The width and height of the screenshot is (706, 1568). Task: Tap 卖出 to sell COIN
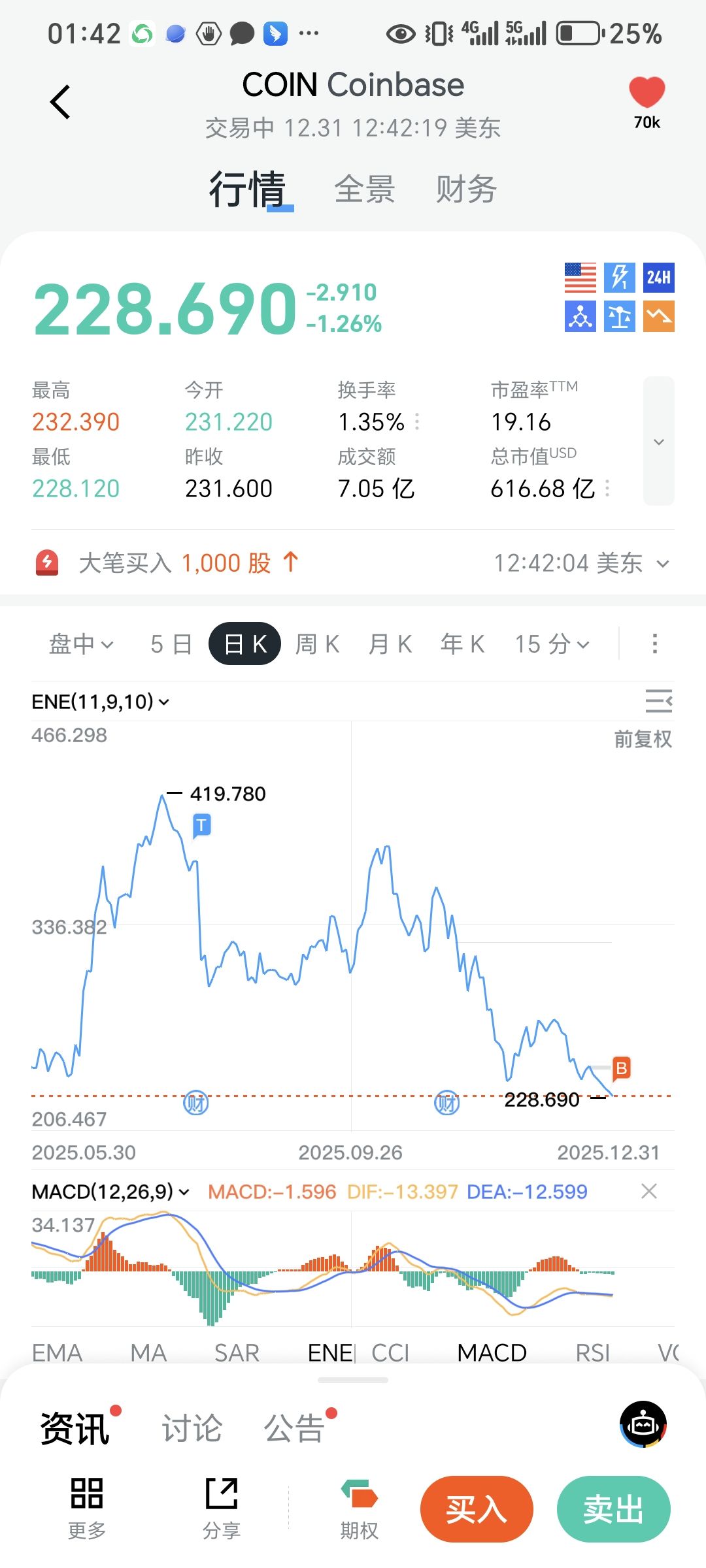613,1509
